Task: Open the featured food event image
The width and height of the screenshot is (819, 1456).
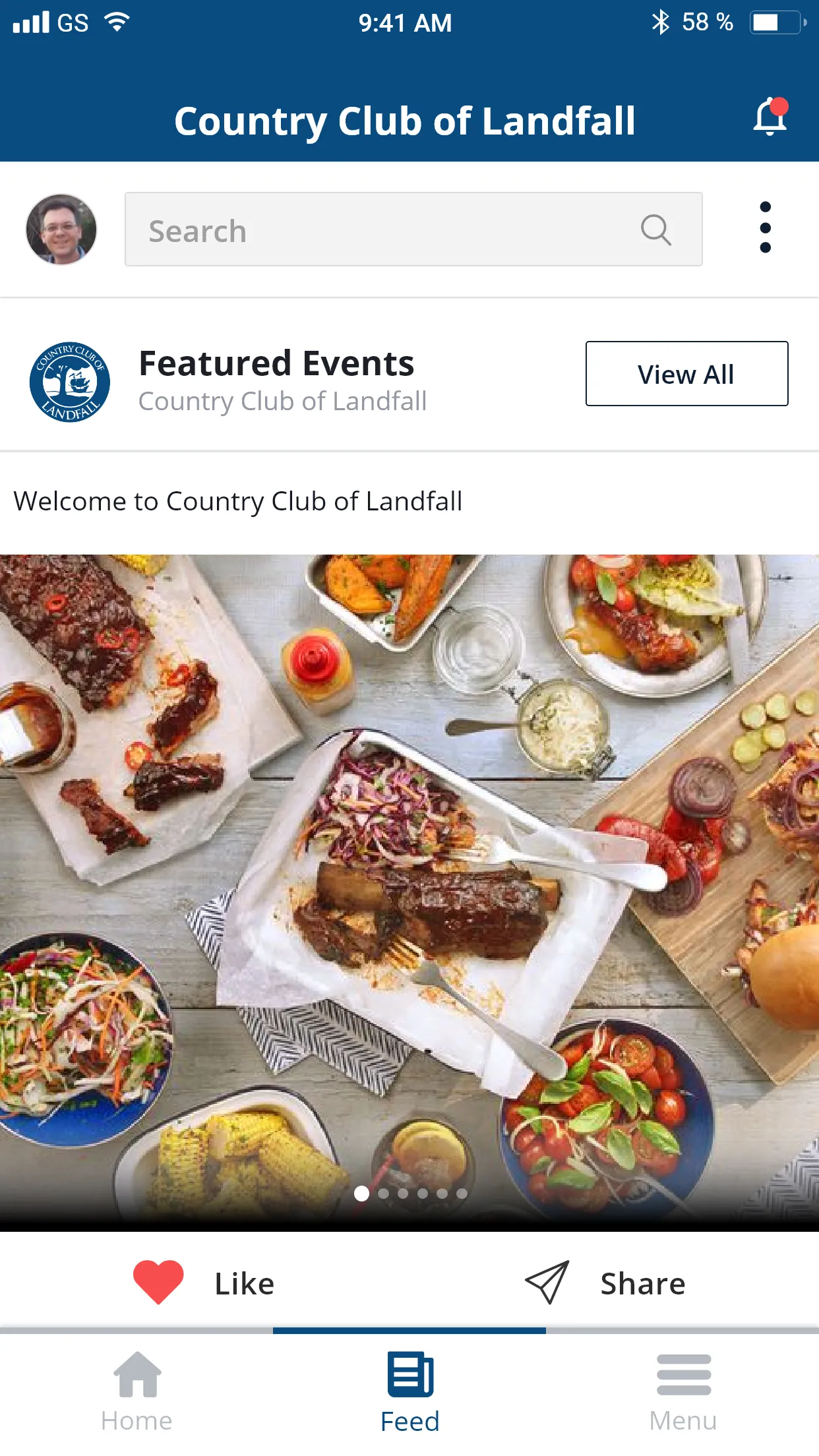Action: (x=409, y=893)
